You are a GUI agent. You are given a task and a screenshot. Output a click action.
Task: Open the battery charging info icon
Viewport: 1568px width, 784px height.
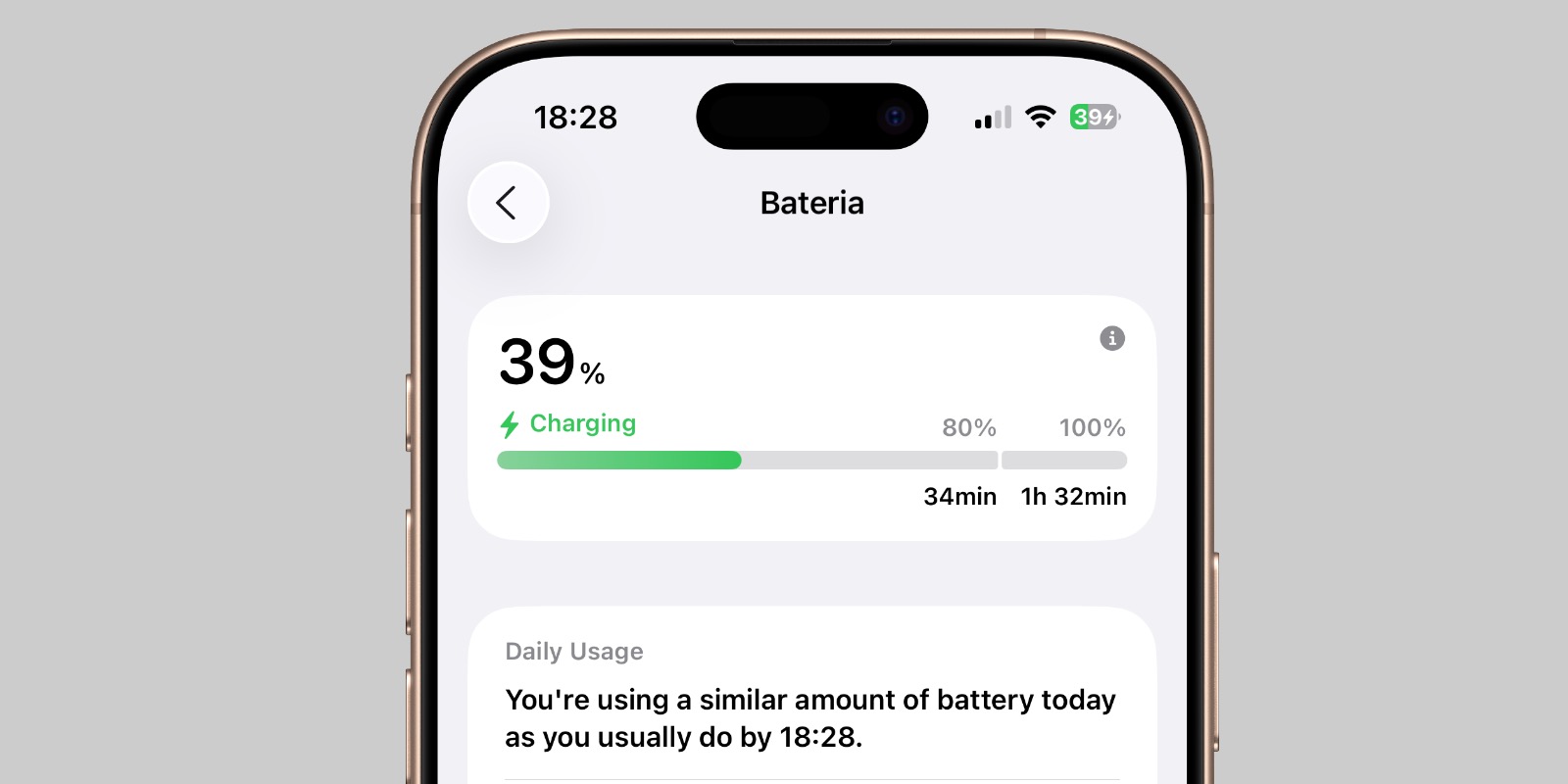tap(1111, 338)
